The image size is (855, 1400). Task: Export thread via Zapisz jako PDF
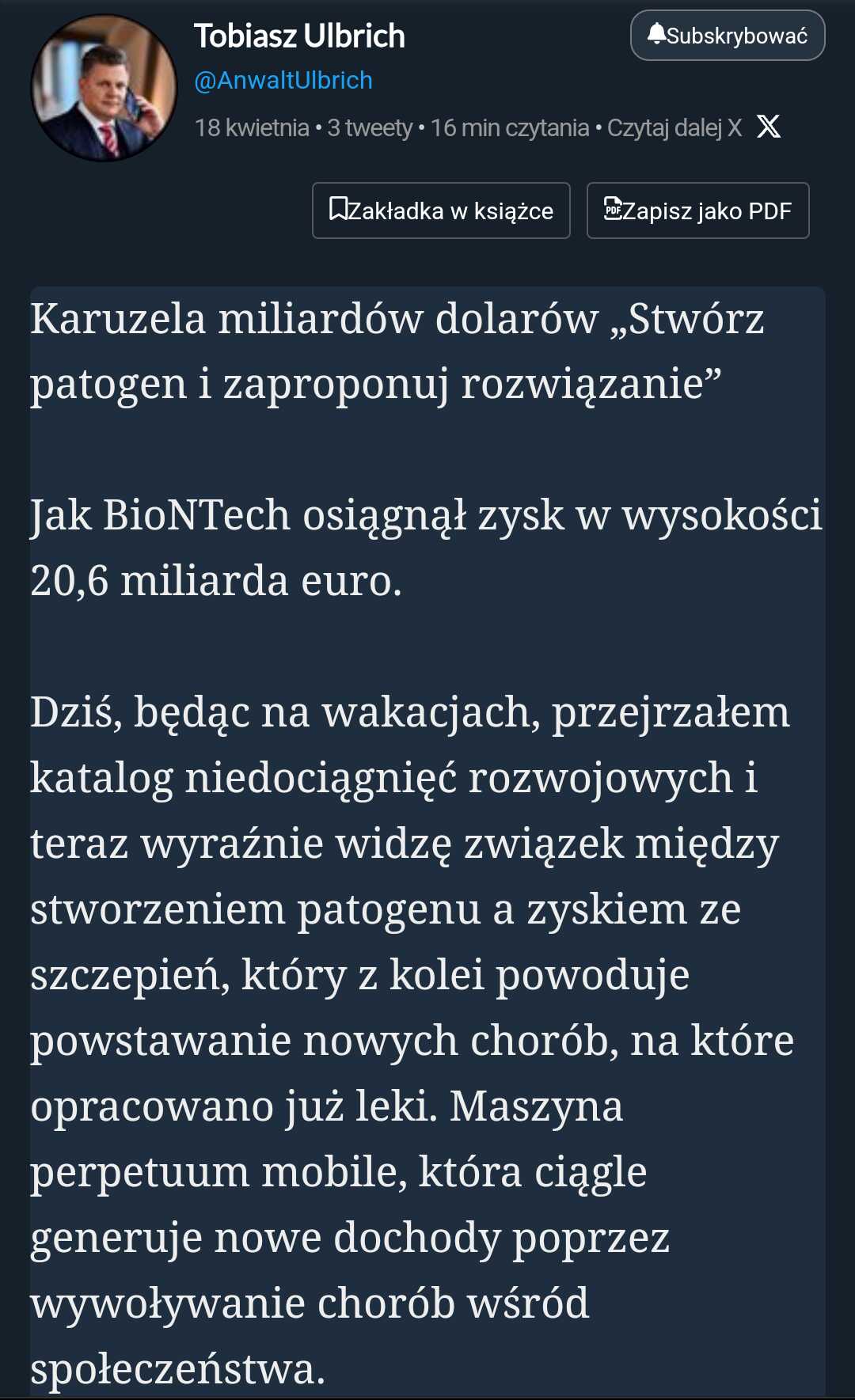697,211
